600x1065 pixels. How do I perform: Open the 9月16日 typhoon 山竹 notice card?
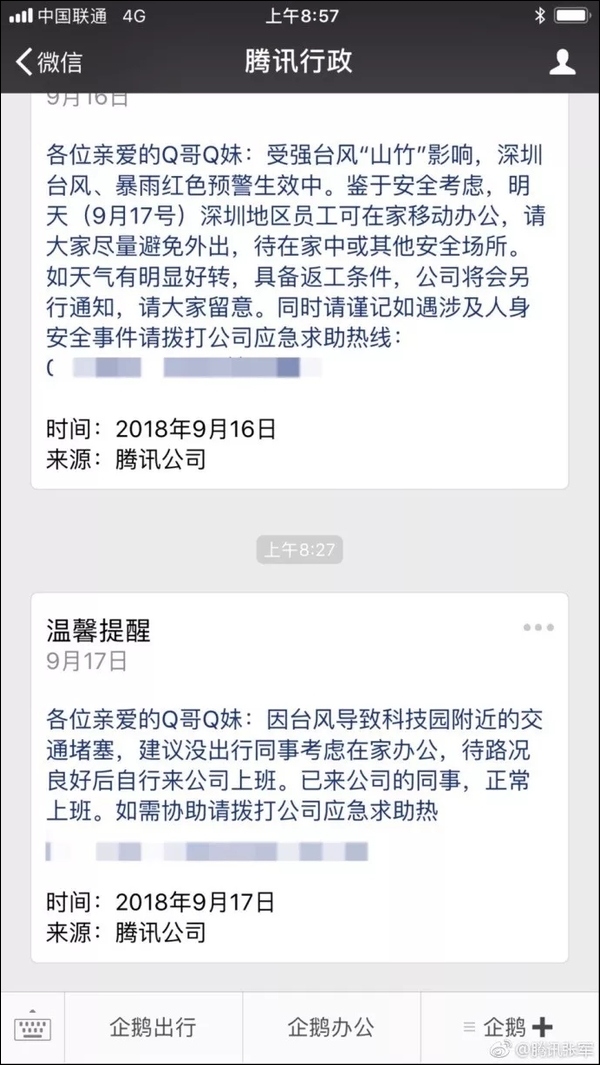(x=300, y=291)
